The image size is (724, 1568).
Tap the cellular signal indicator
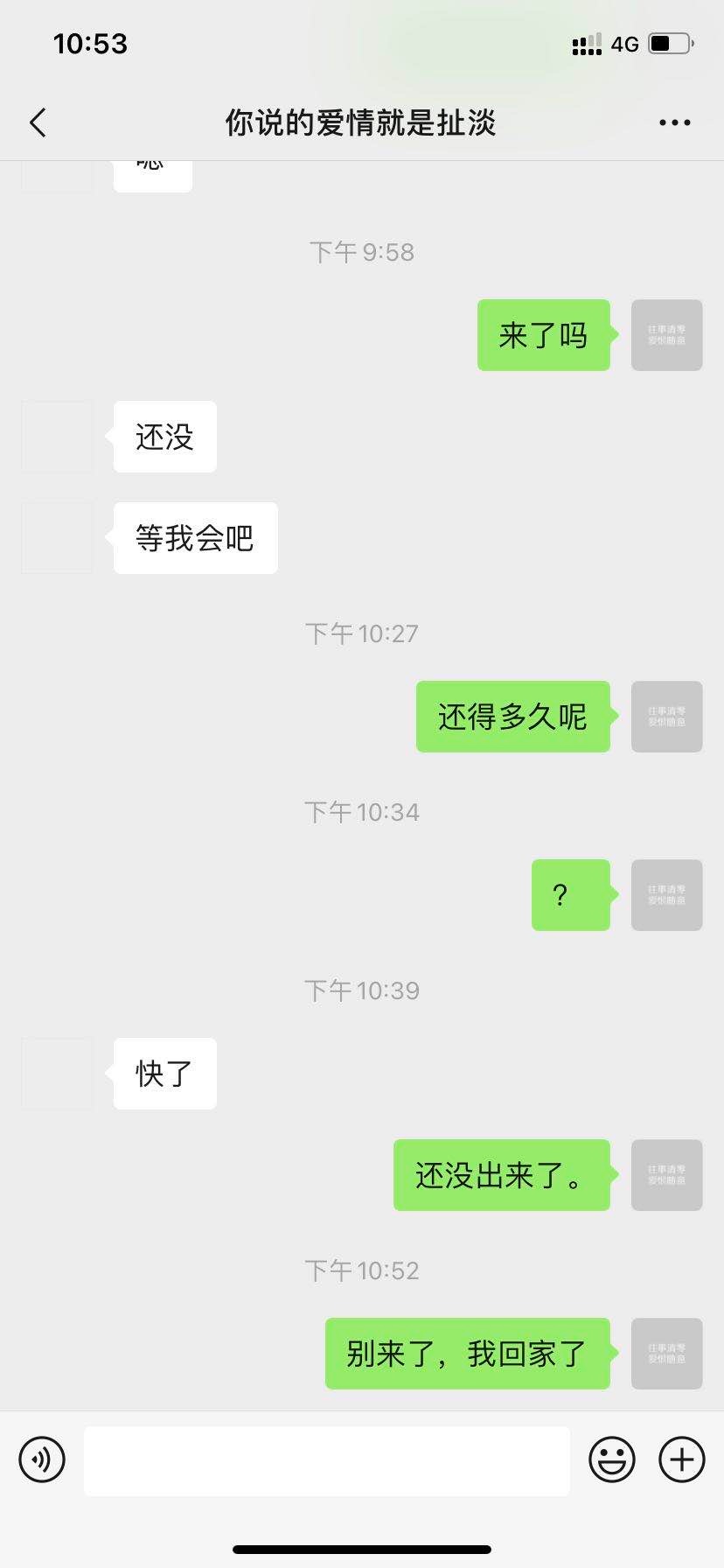(585, 44)
